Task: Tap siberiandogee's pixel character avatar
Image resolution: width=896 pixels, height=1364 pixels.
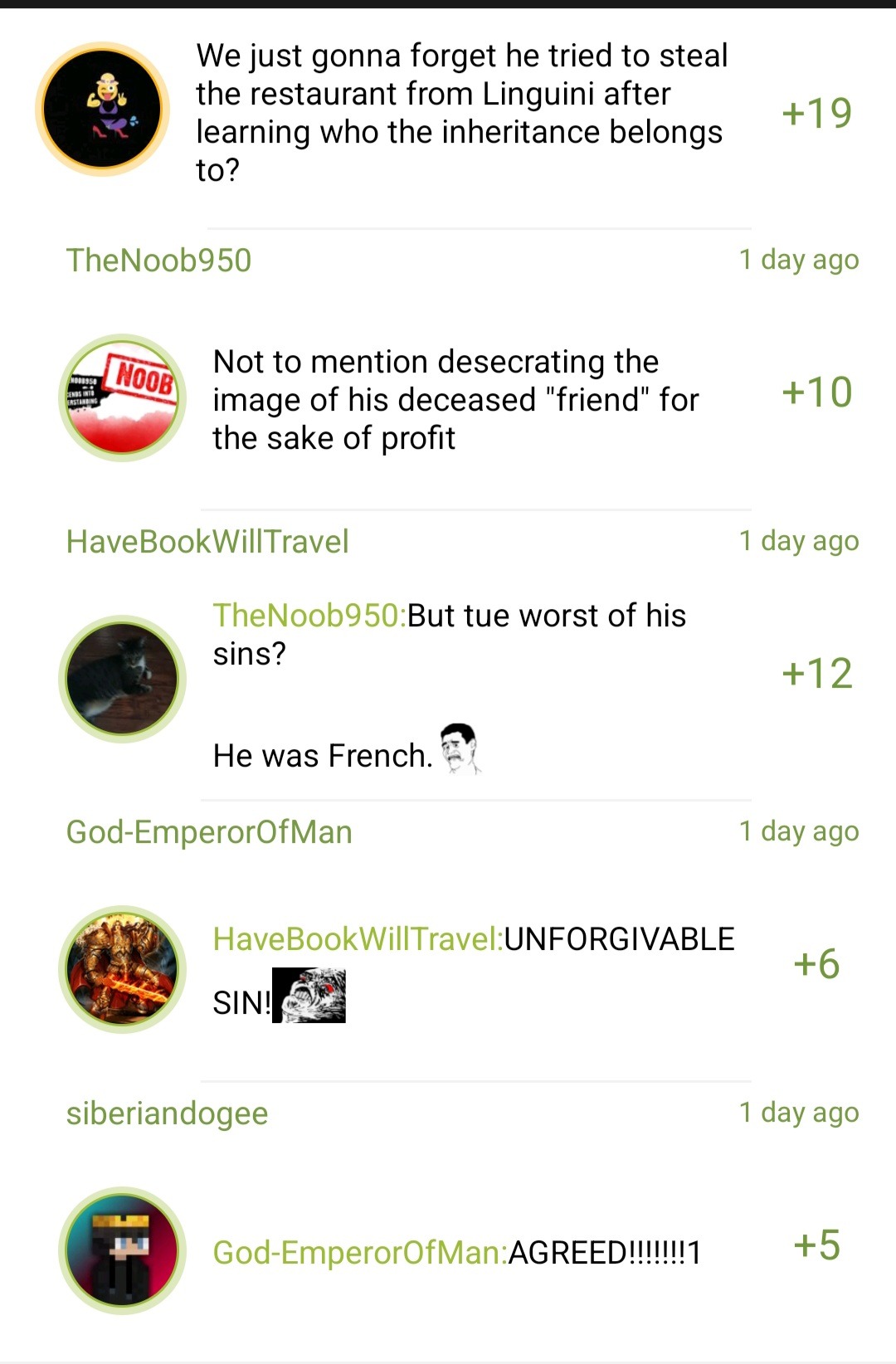Action: [x=123, y=1250]
